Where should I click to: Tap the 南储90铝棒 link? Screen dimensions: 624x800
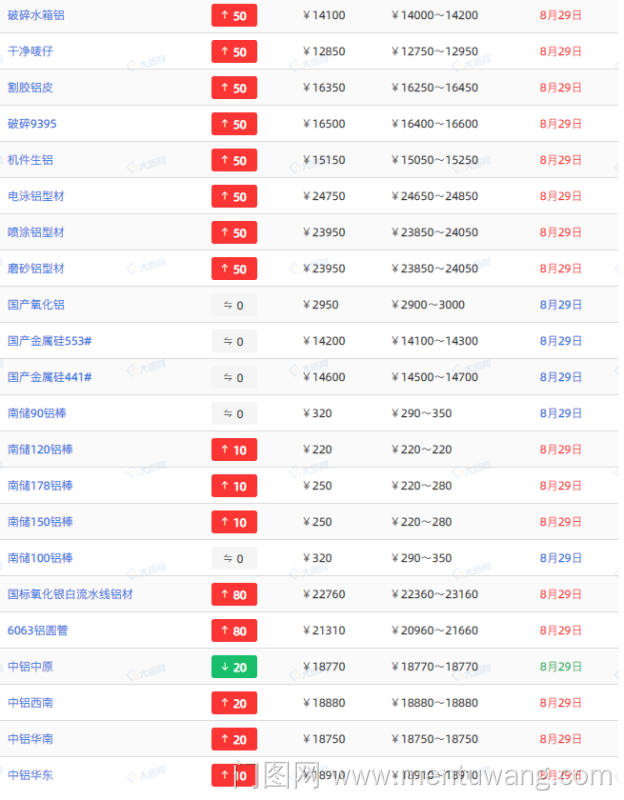click(x=37, y=413)
